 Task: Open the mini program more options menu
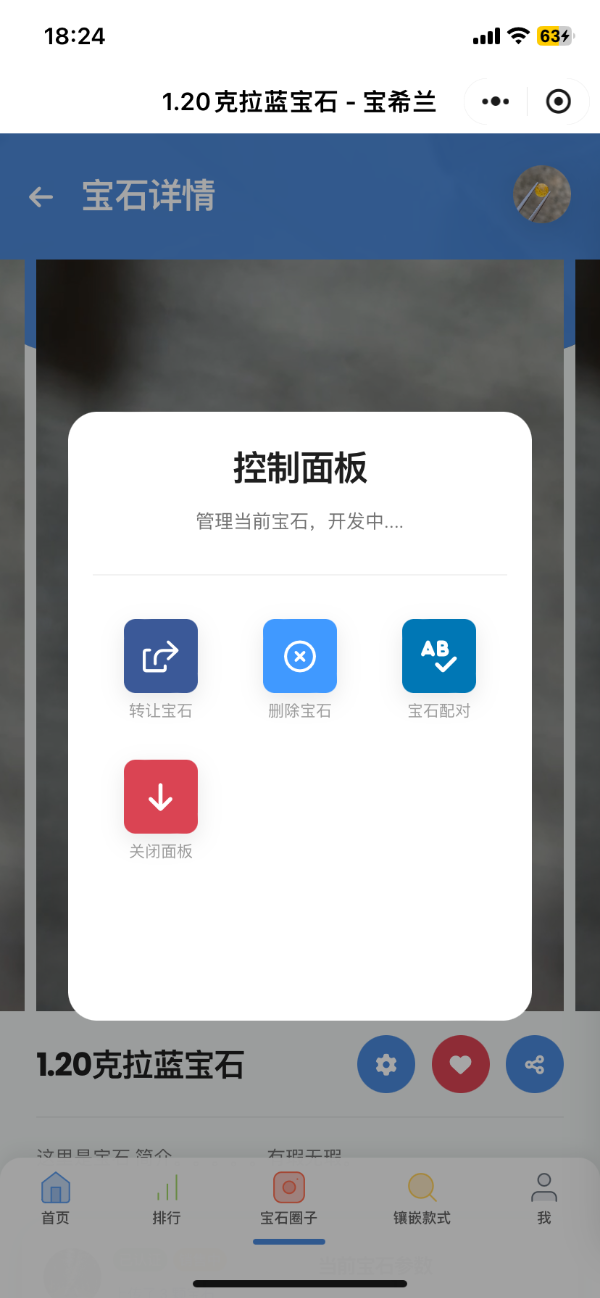tap(496, 102)
